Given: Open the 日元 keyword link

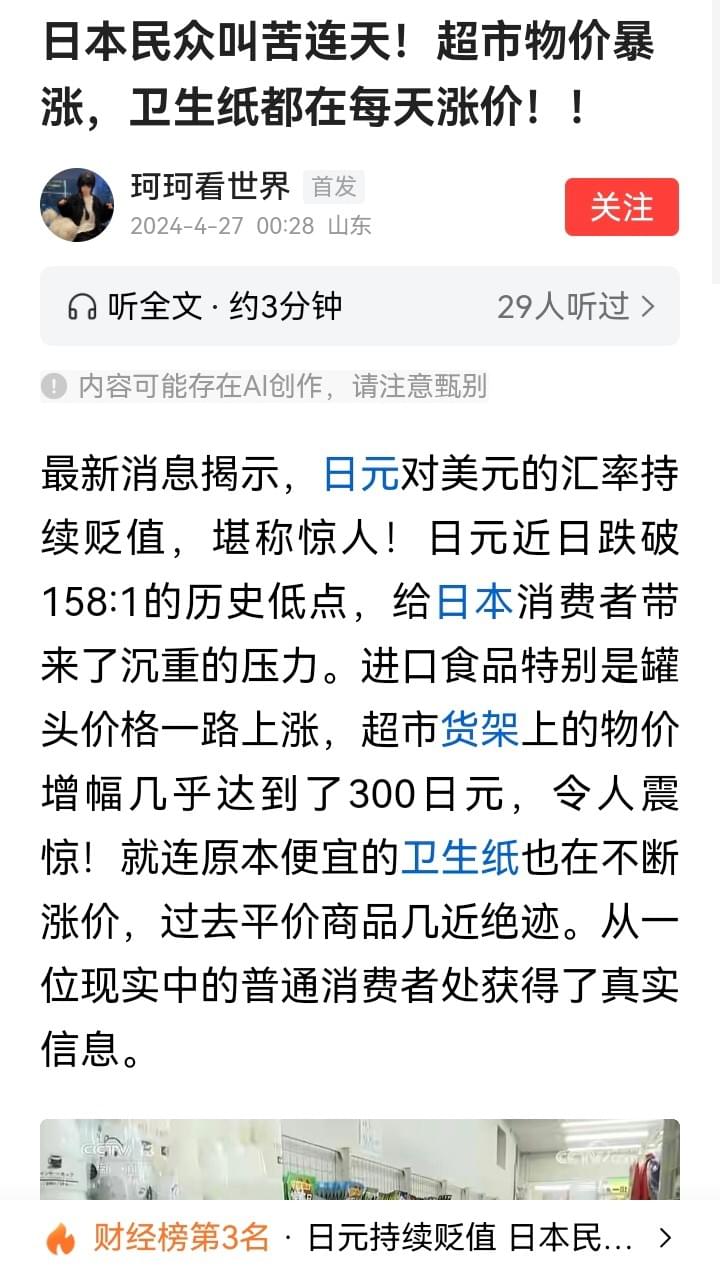Looking at the screenshot, I should pyautogui.click(x=361, y=473).
